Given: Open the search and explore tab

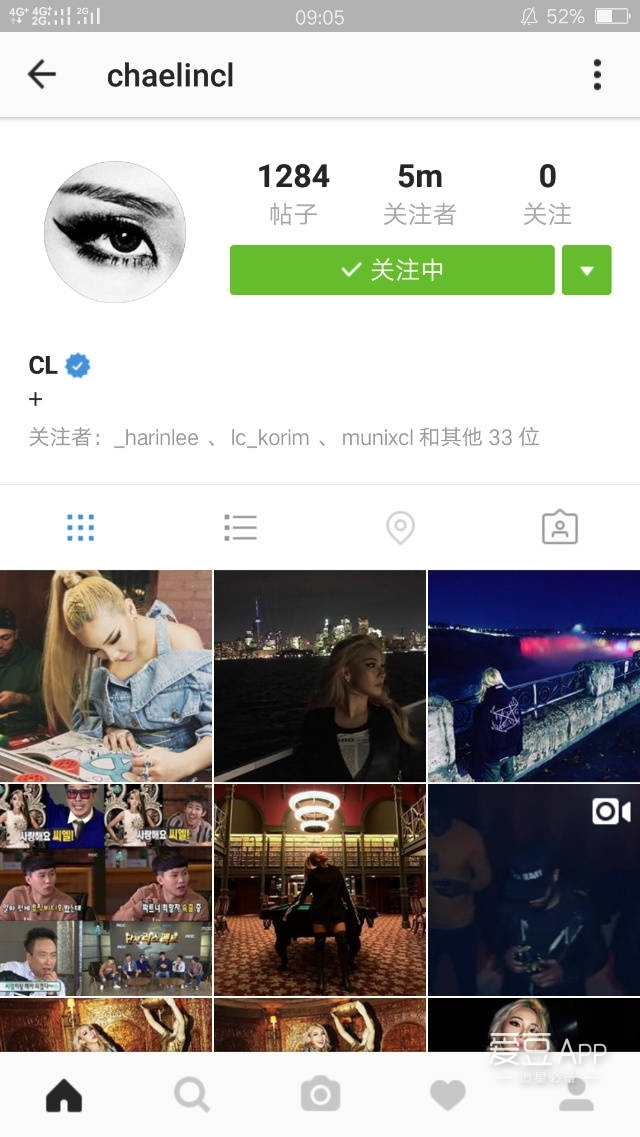Looking at the screenshot, I should 192,1096.
